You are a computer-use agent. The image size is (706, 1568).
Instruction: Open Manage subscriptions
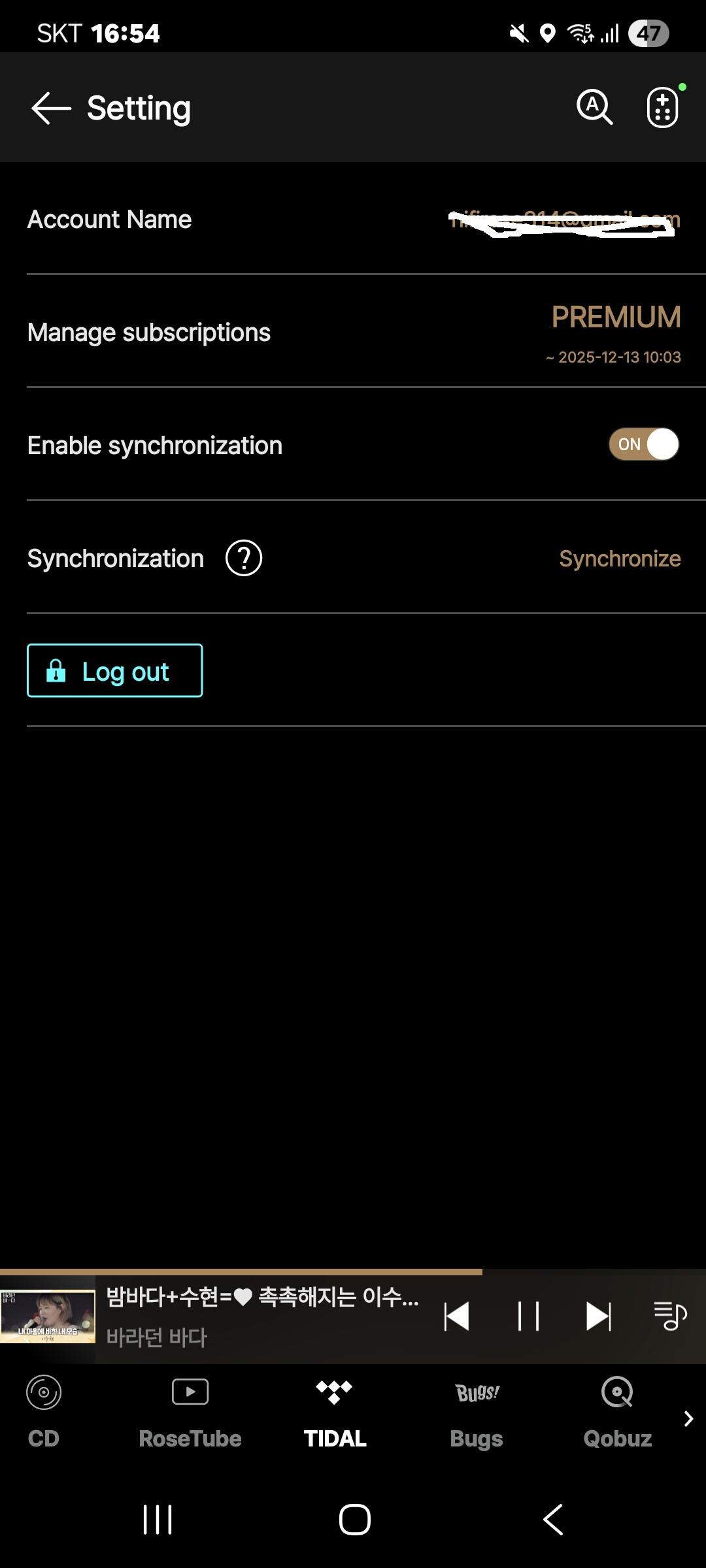(x=149, y=333)
